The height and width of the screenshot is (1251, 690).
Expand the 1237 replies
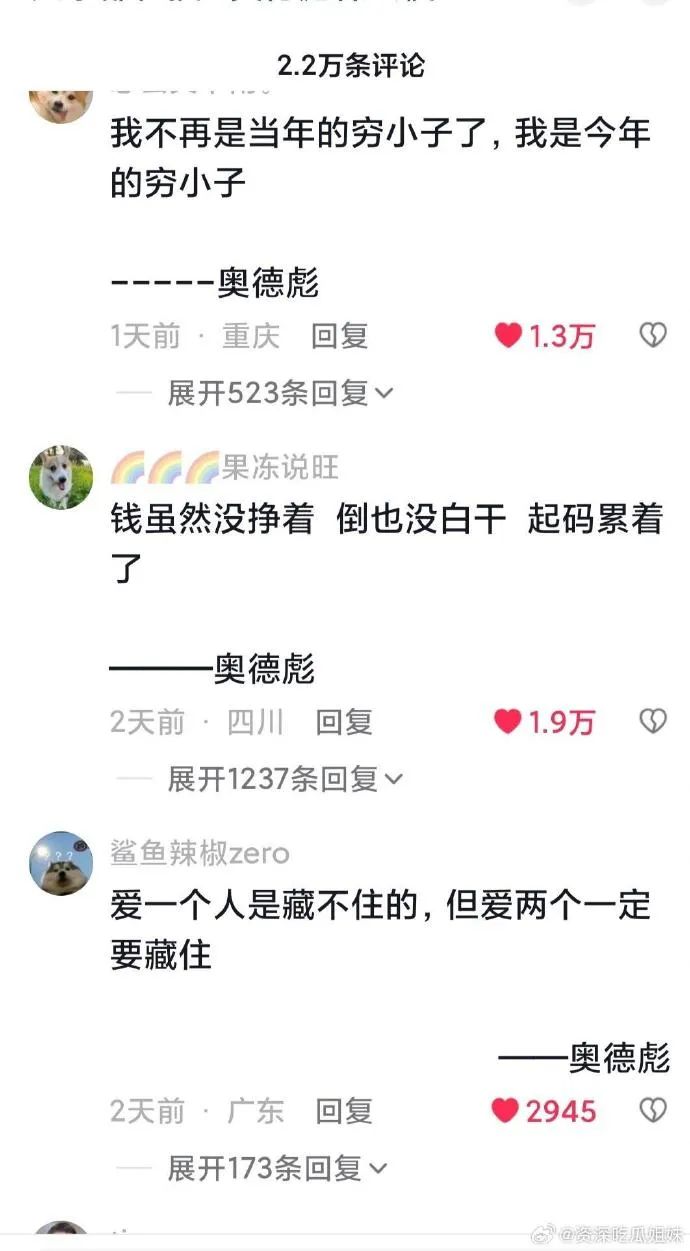click(285, 778)
